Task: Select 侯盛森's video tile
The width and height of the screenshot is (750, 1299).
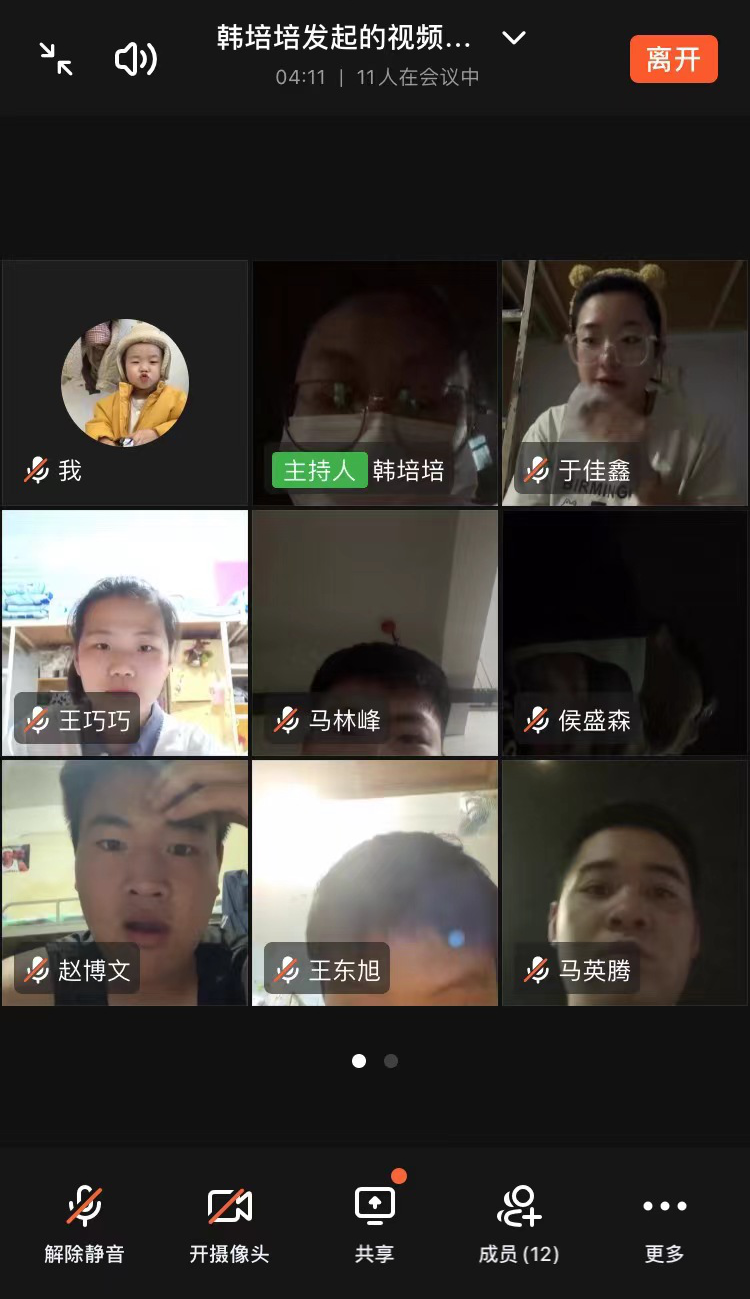Action: point(625,633)
